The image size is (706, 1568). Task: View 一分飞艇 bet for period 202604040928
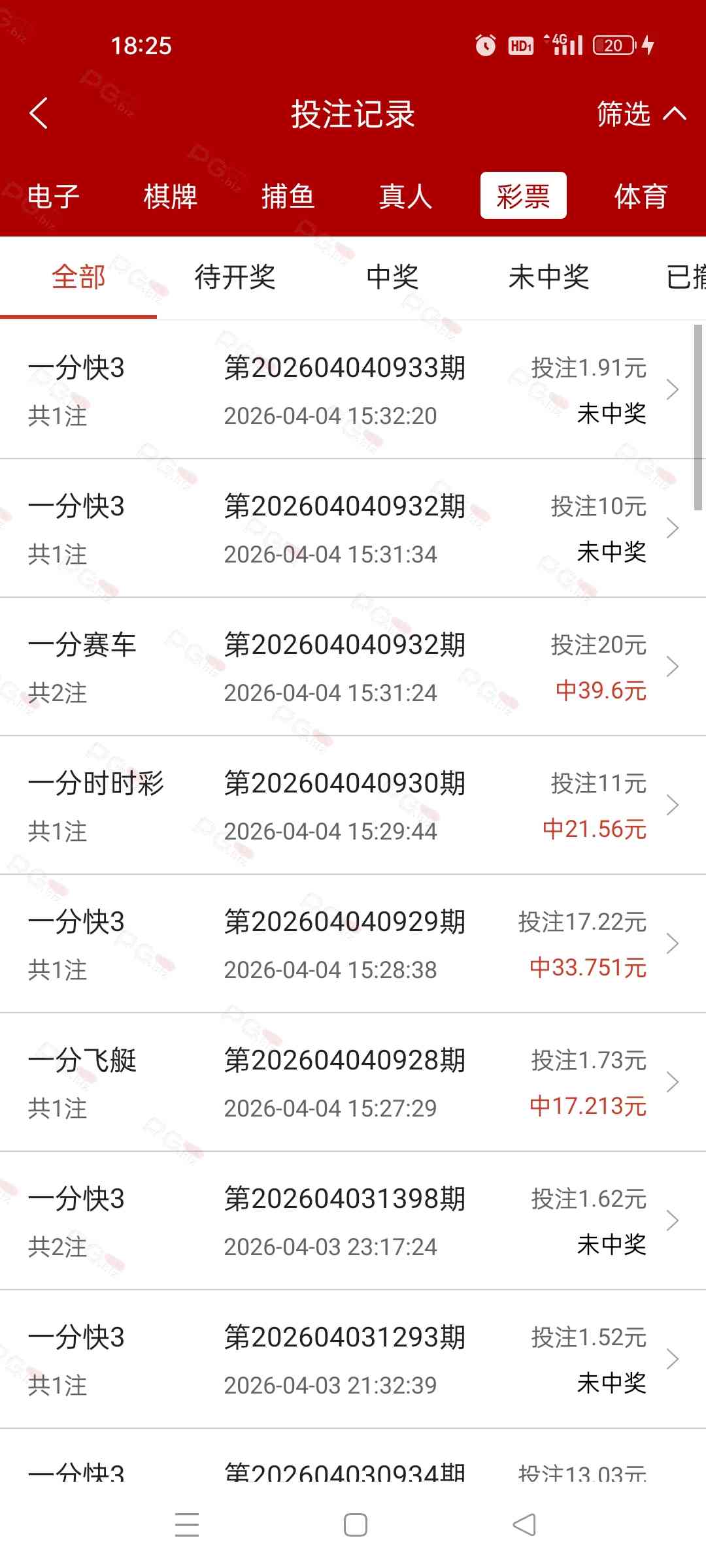[353, 1083]
